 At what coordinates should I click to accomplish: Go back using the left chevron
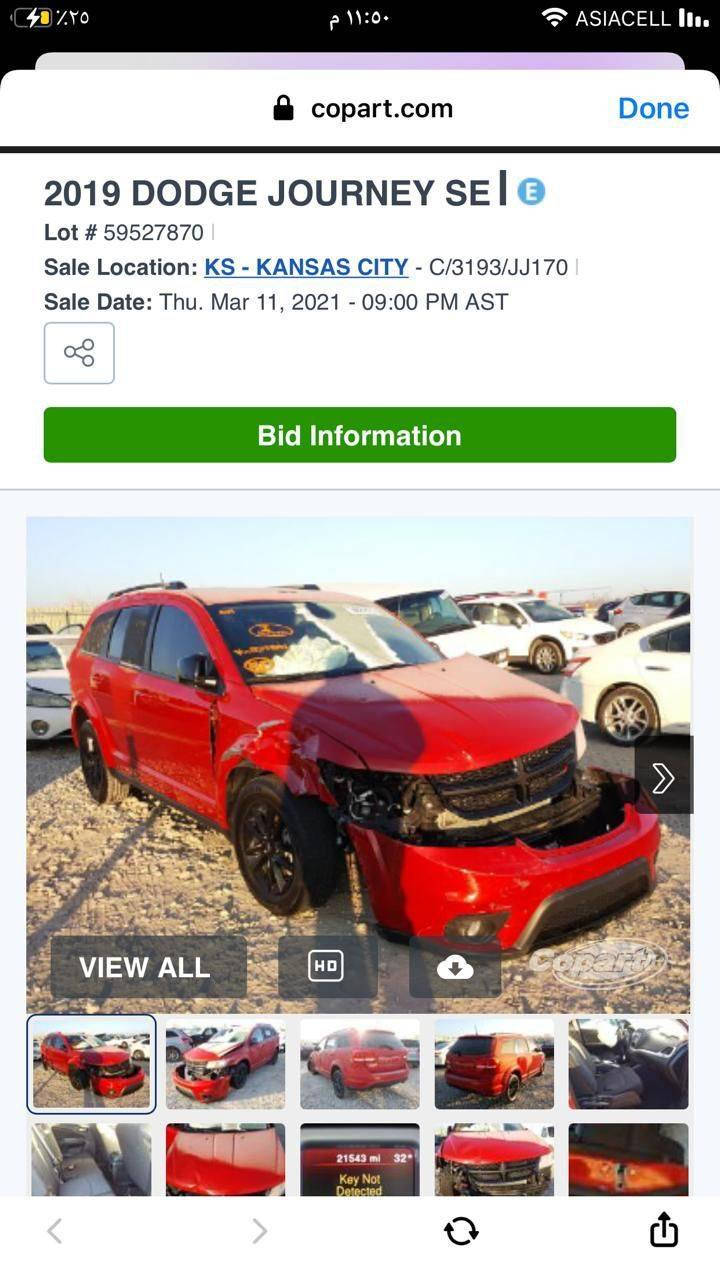click(x=57, y=1231)
